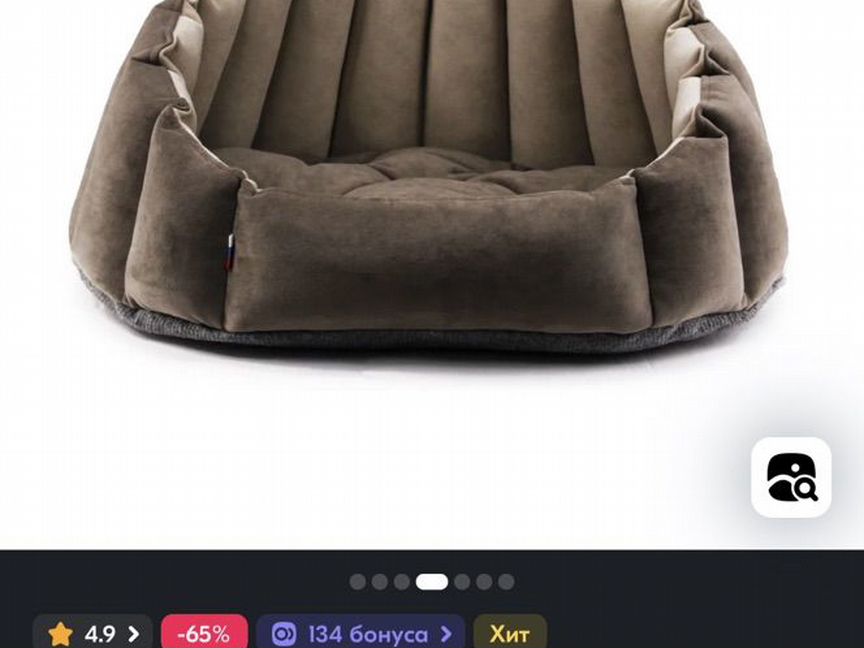The width and height of the screenshot is (864, 648).
Task: Open the pet bed photo fullscreen
Action: (430, 200)
